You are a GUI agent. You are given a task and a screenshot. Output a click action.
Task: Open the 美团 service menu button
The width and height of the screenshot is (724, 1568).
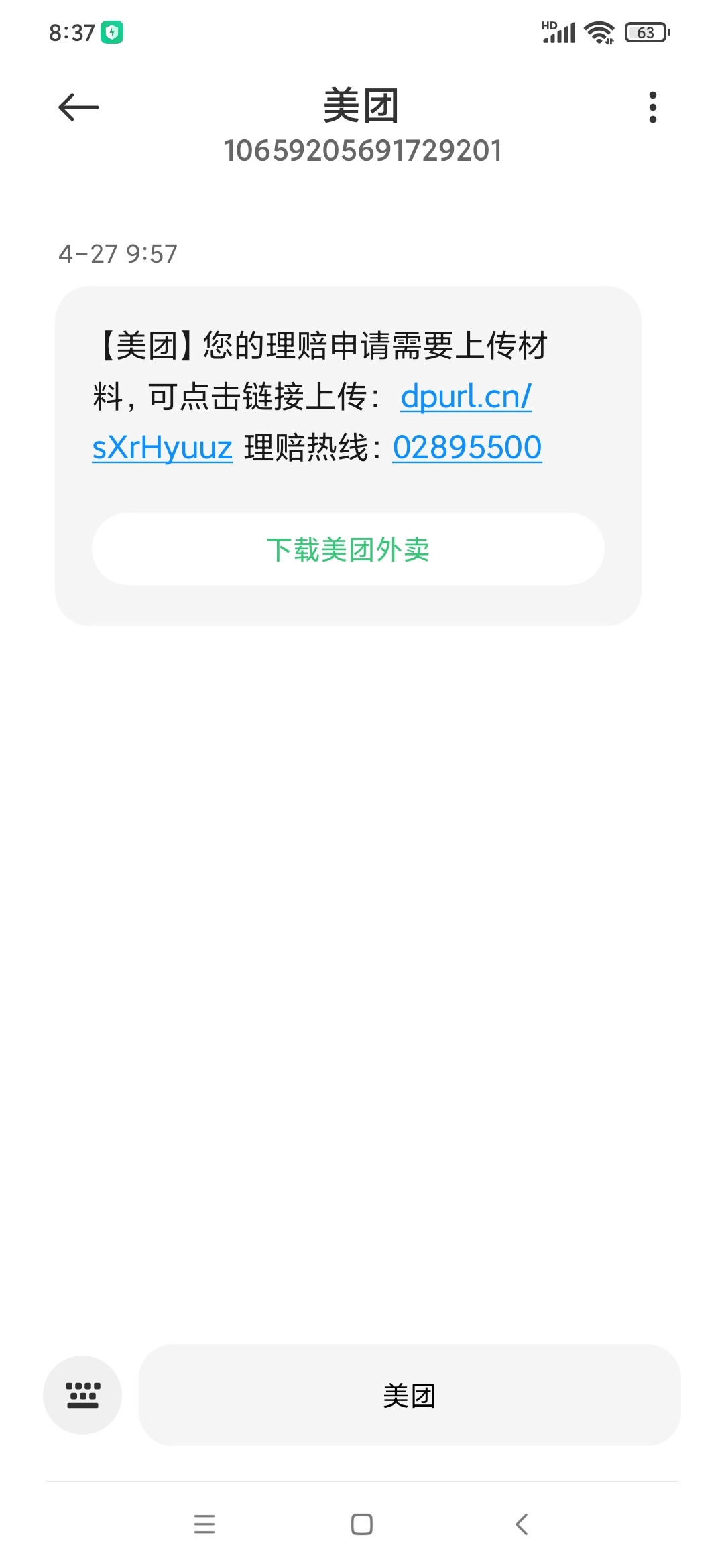[x=409, y=1396]
